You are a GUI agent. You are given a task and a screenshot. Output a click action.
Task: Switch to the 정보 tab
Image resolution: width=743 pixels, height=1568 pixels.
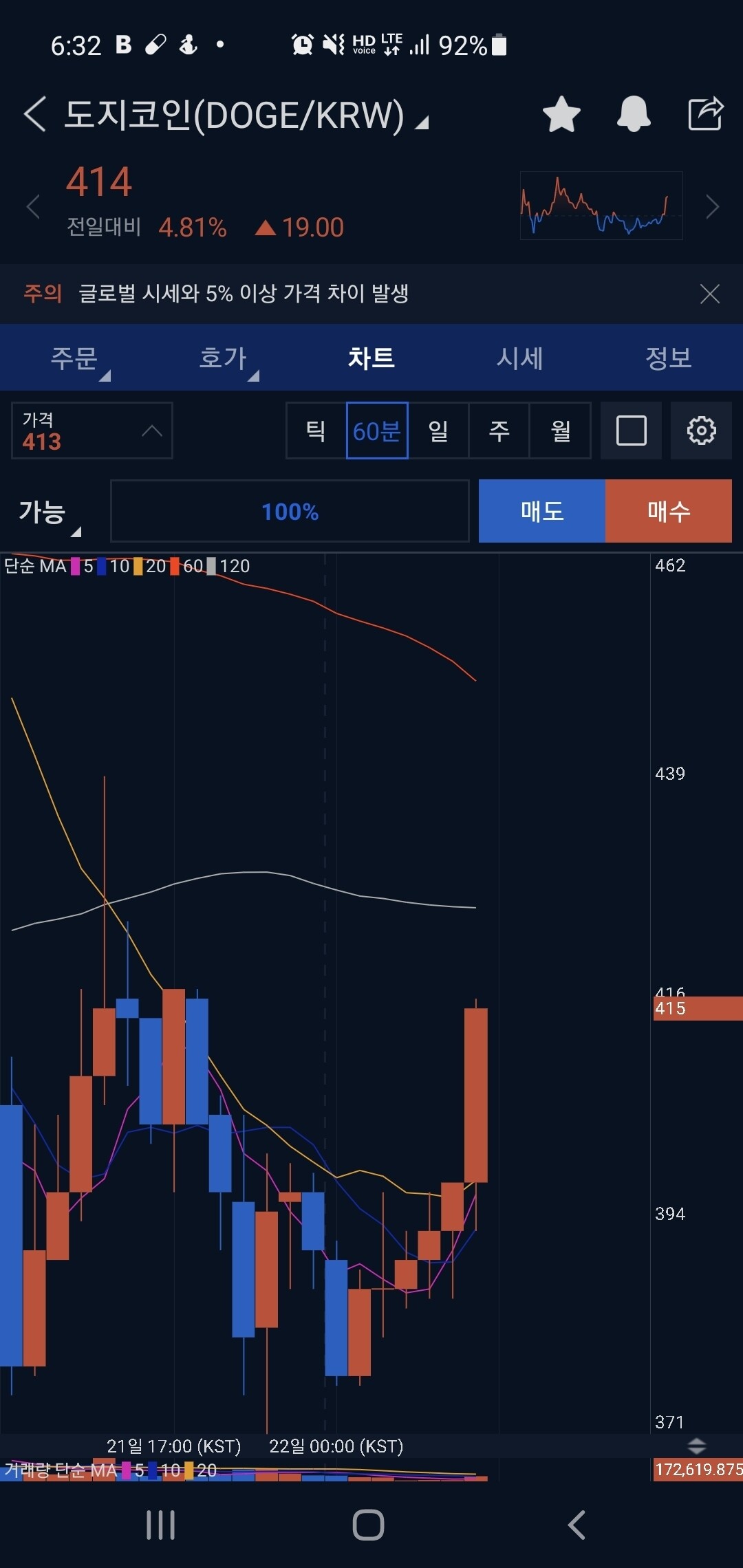(668, 358)
